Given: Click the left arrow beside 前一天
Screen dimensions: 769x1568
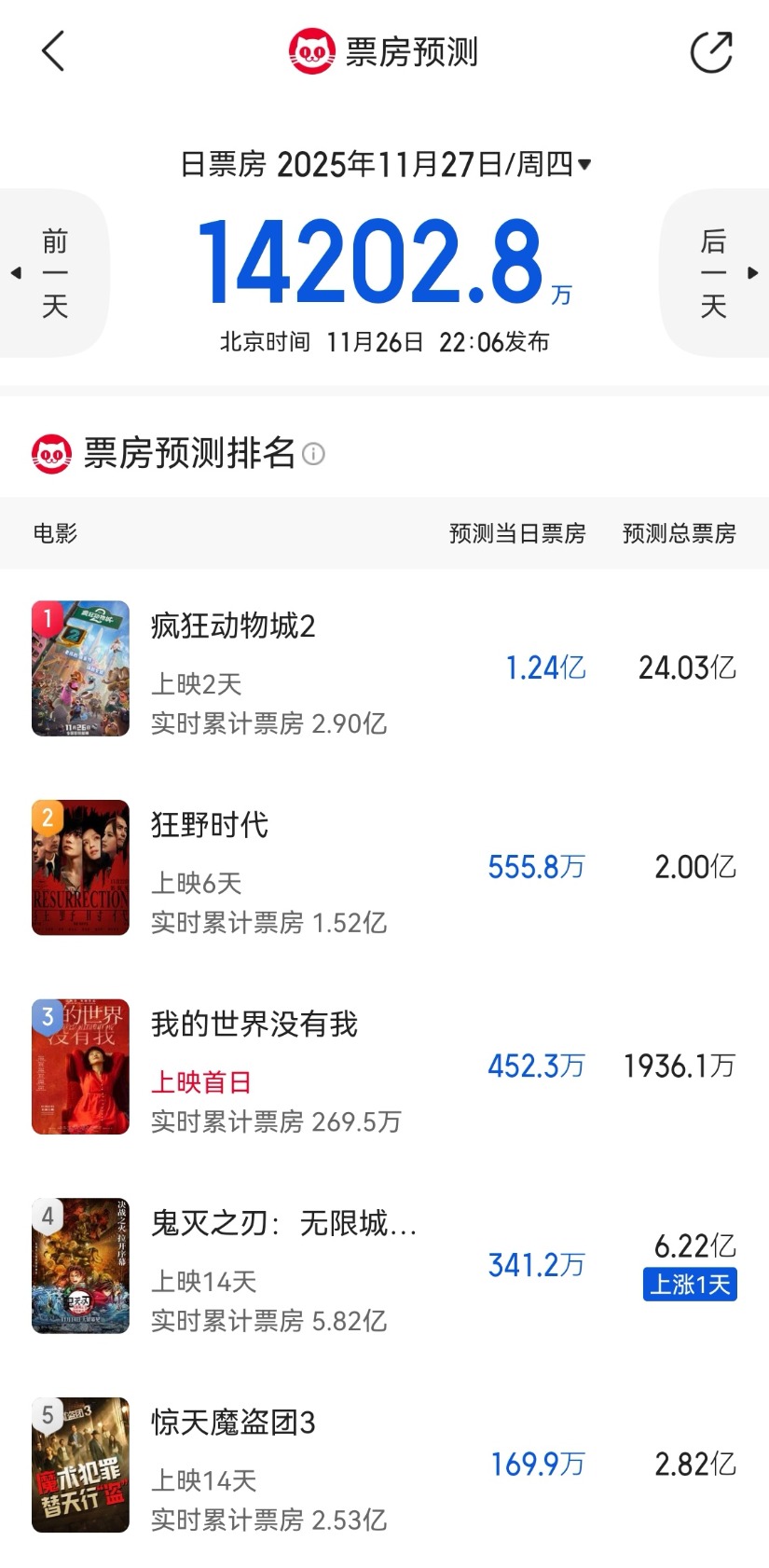Looking at the screenshot, I should click(x=15, y=272).
